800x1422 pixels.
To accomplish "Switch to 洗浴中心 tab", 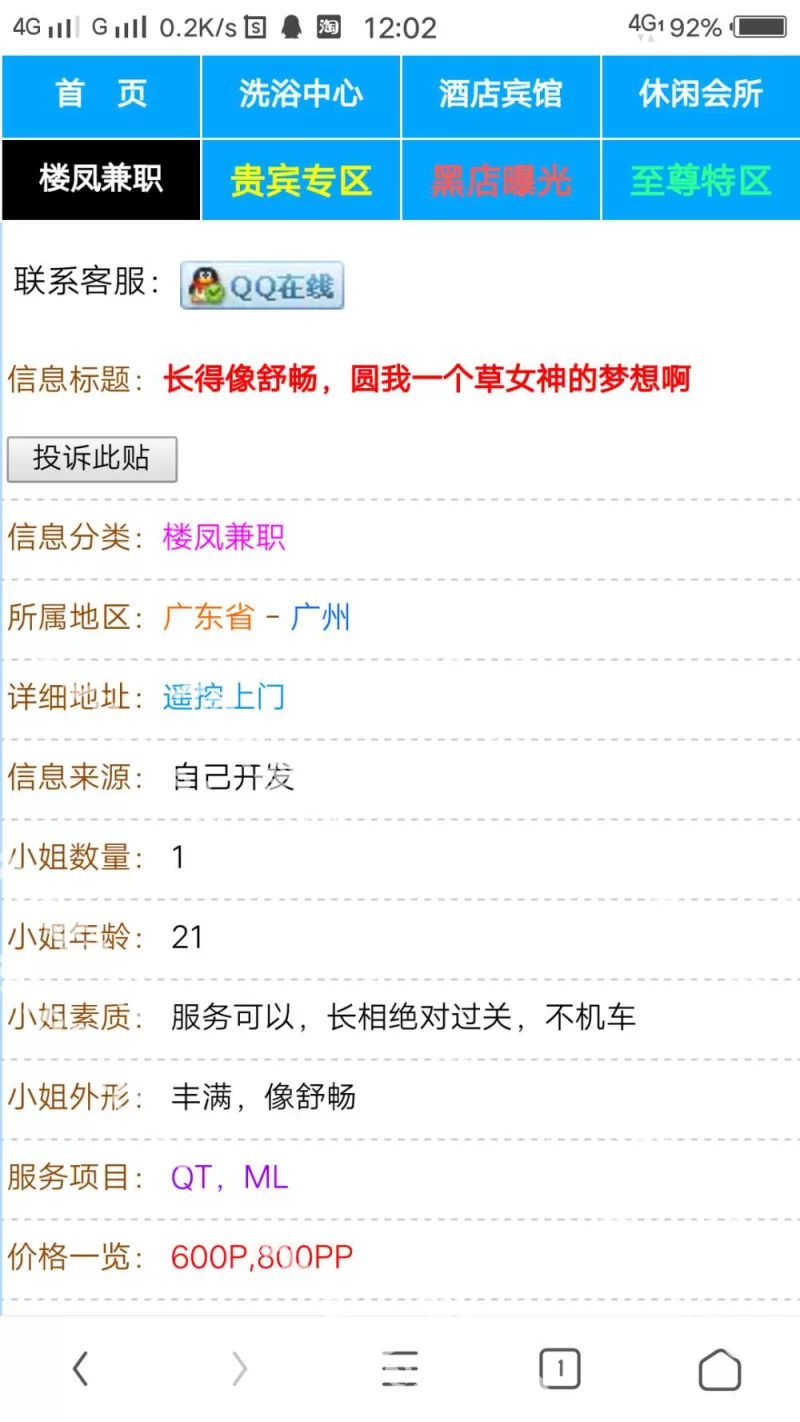I will tap(301, 95).
